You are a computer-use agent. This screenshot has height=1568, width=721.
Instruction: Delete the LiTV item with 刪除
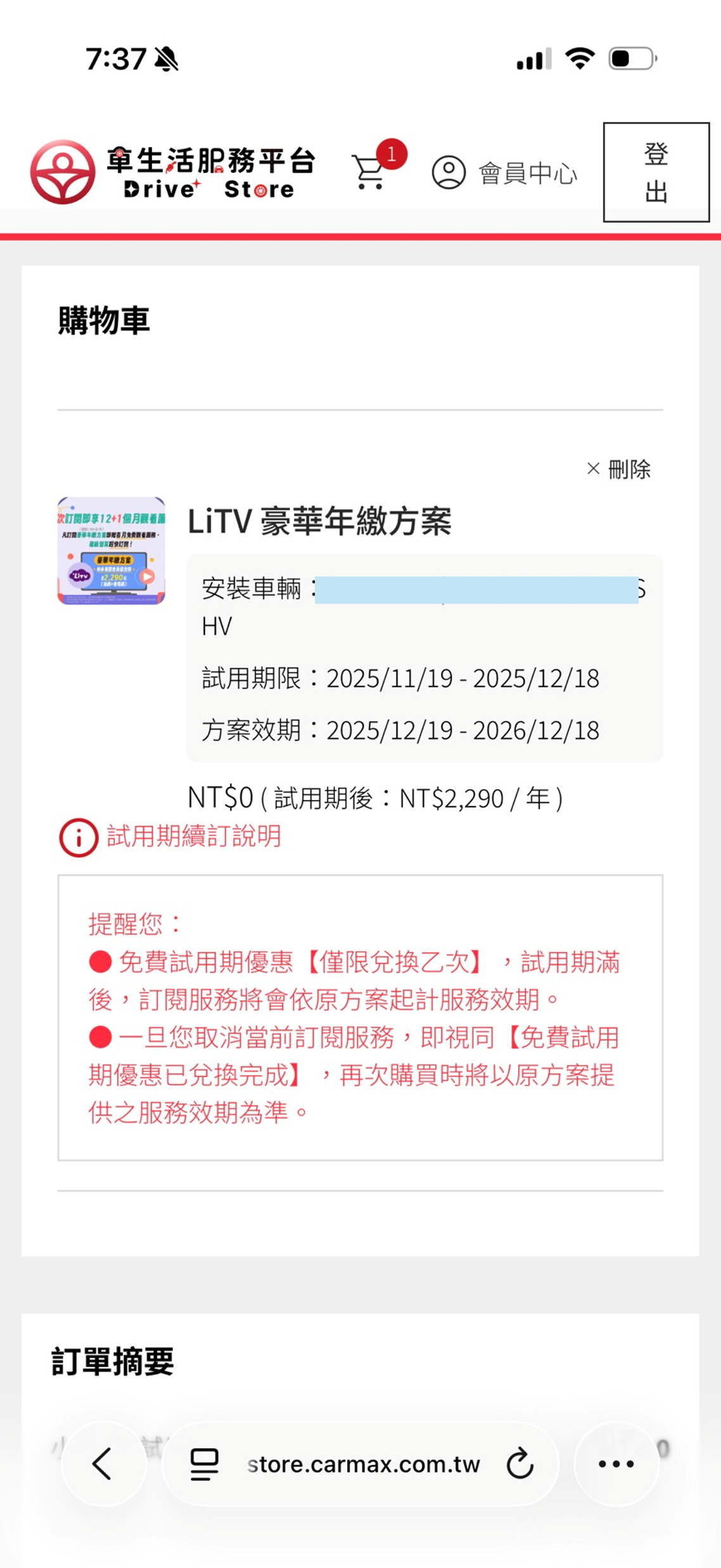[619, 469]
